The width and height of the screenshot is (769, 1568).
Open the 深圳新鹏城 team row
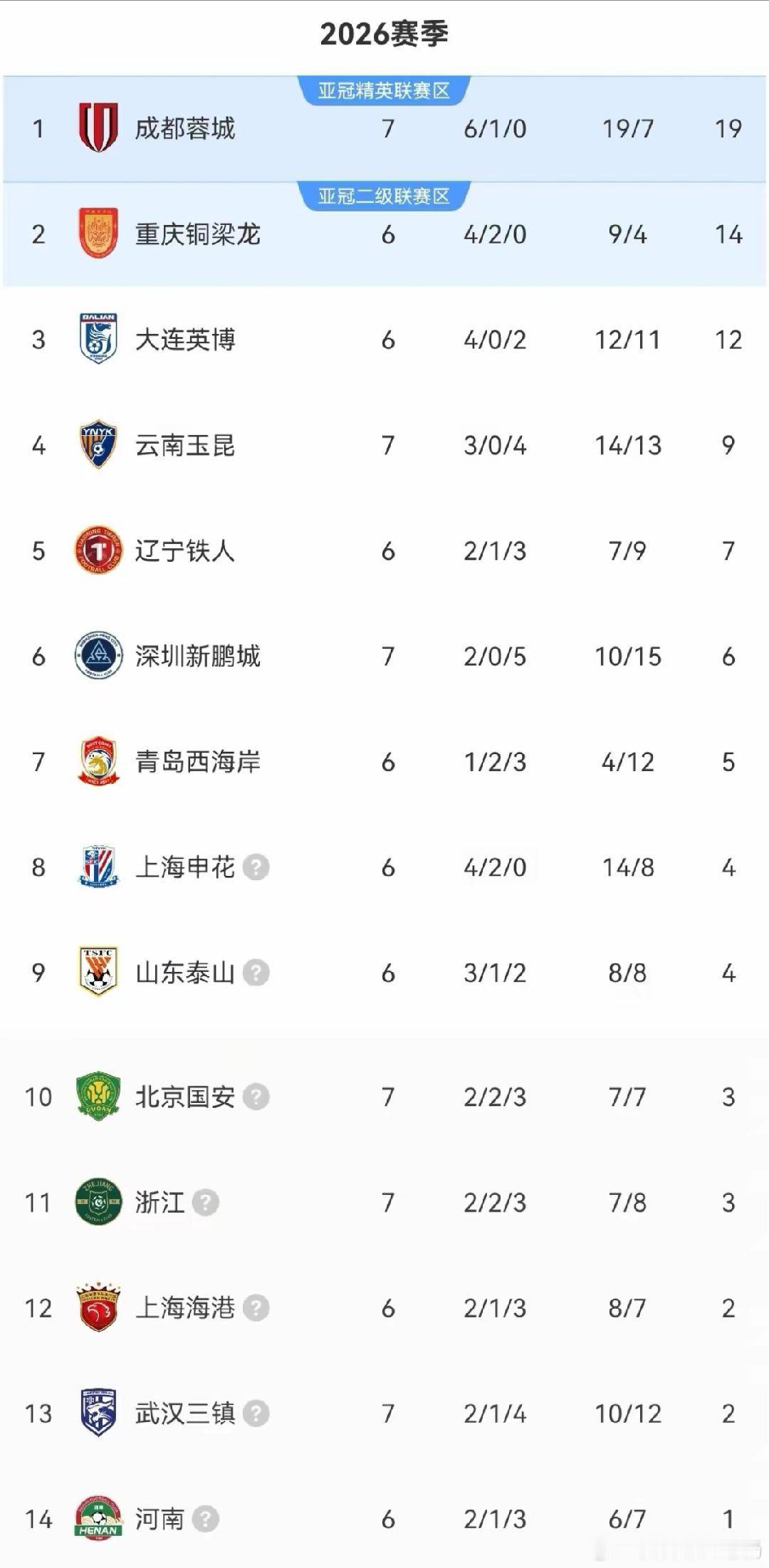pos(384,656)
